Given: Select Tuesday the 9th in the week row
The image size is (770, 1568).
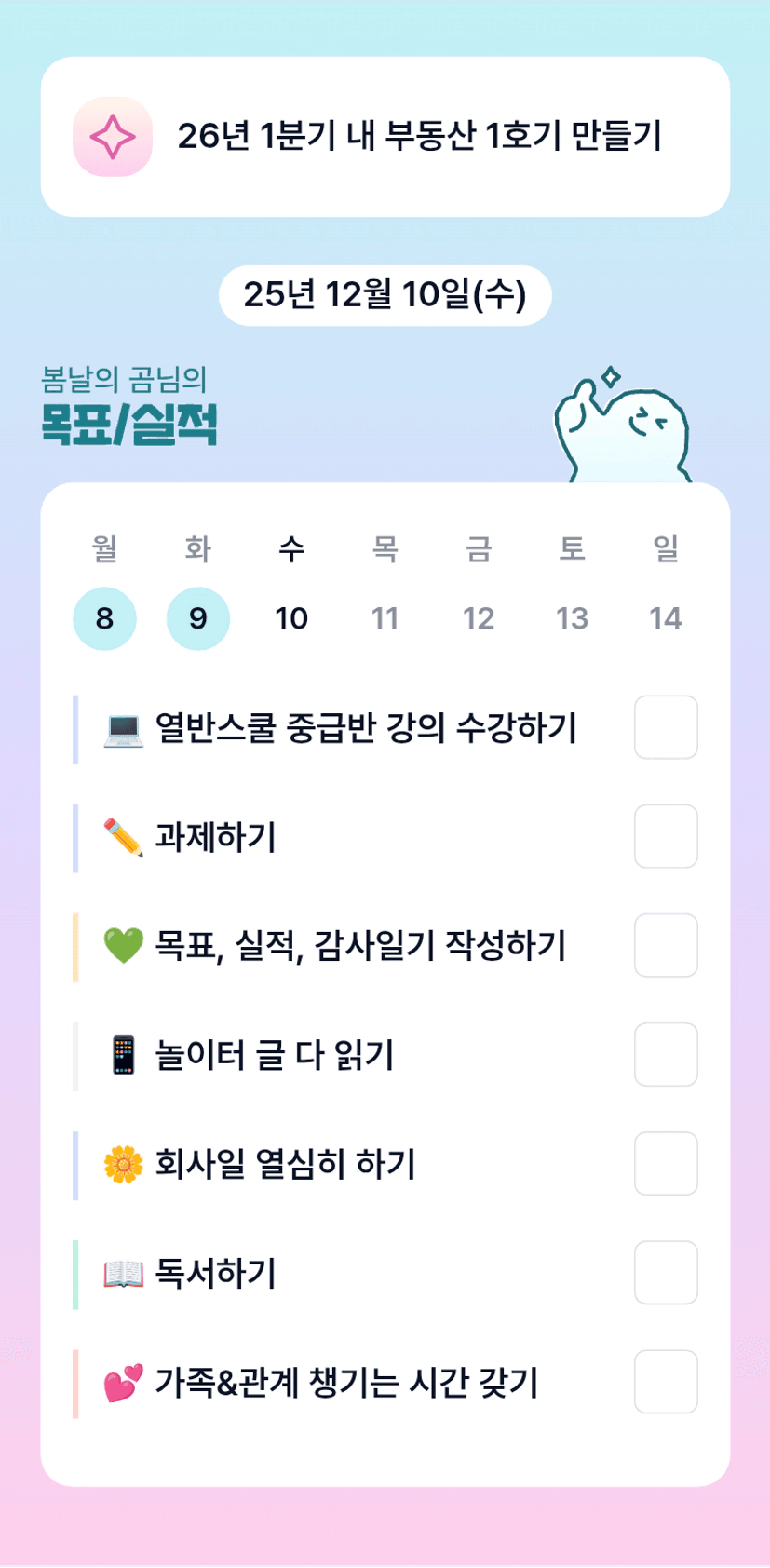Looking at the screenshot, I should 198,618.
